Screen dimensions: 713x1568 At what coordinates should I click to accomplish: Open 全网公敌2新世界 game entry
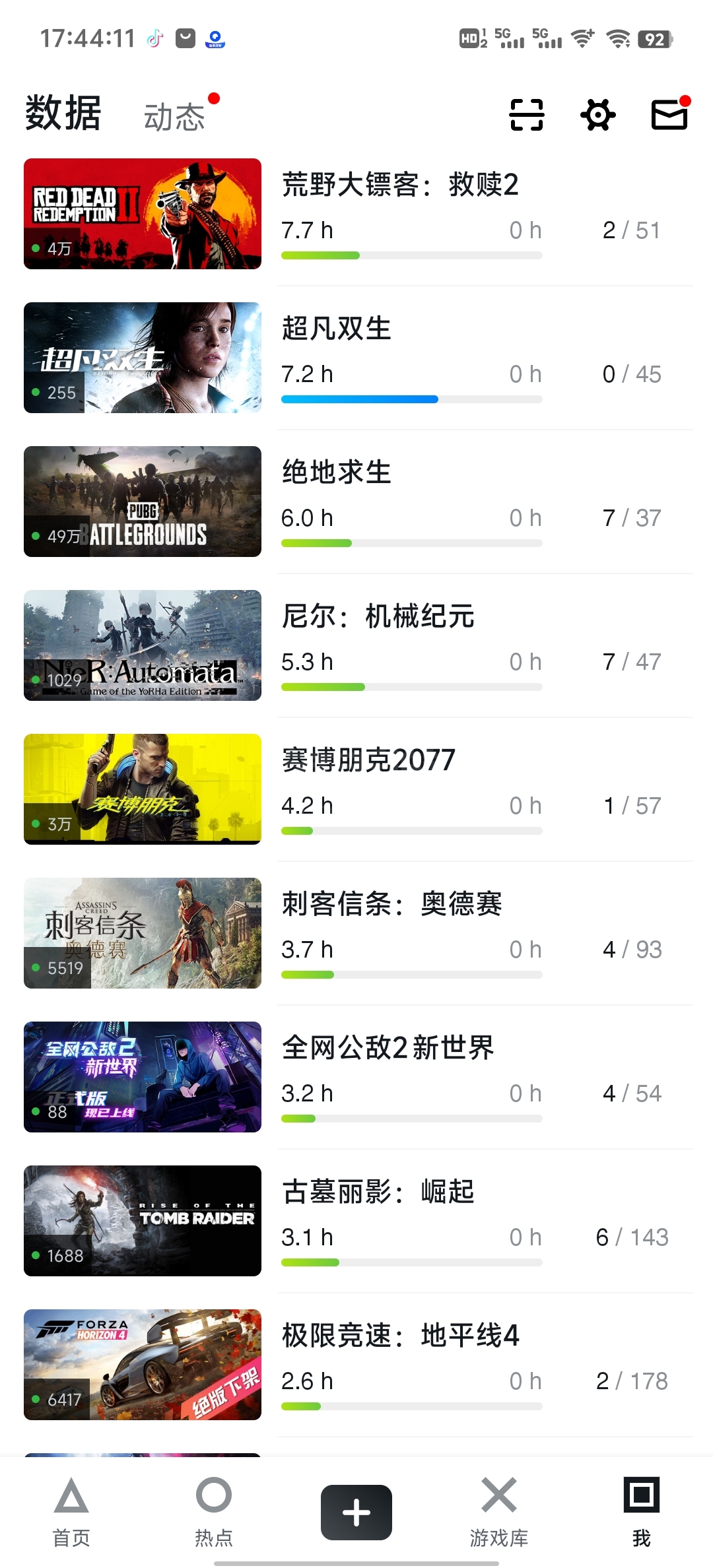tap(358, 1077)
